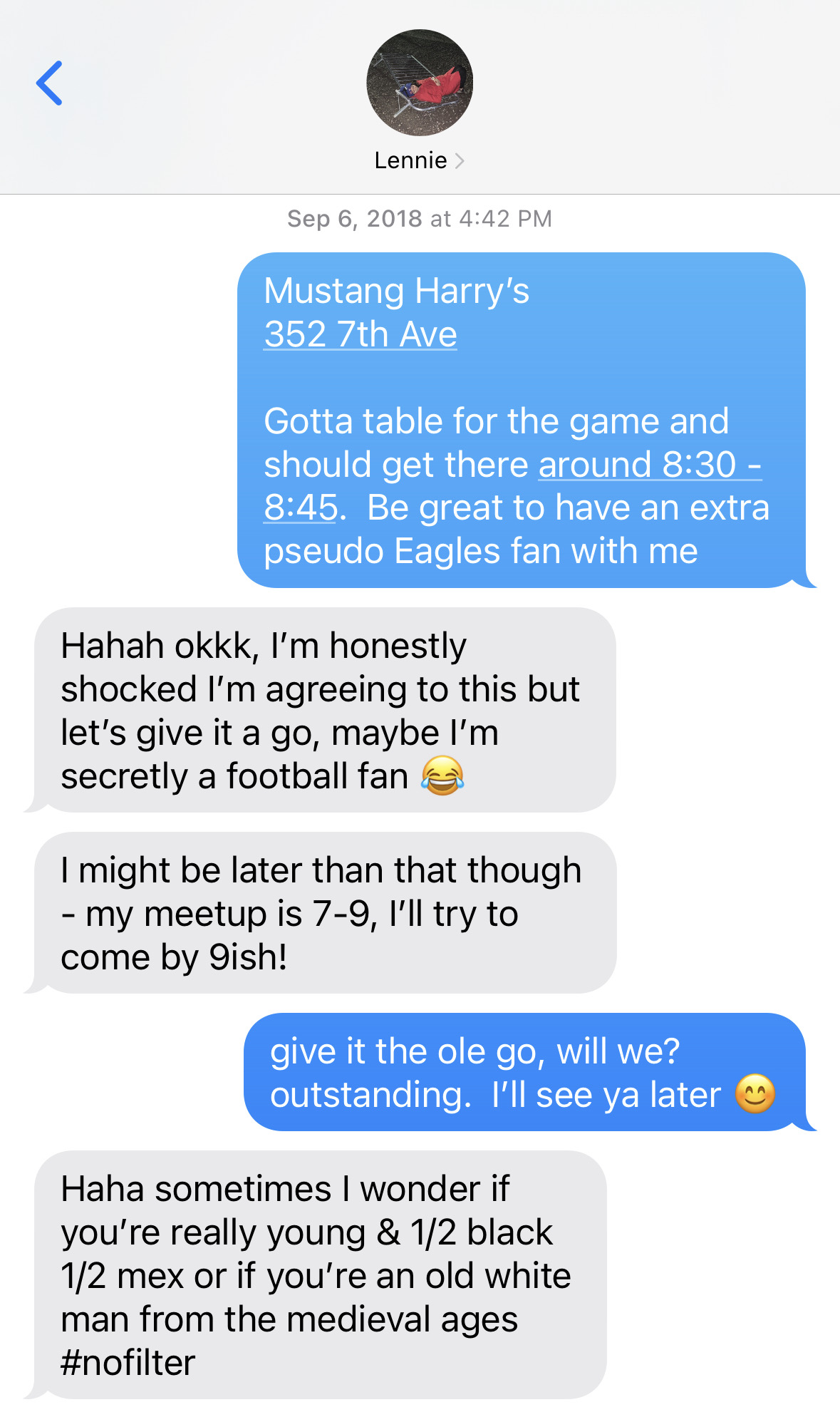Go back to the messages list

[50, 83]
